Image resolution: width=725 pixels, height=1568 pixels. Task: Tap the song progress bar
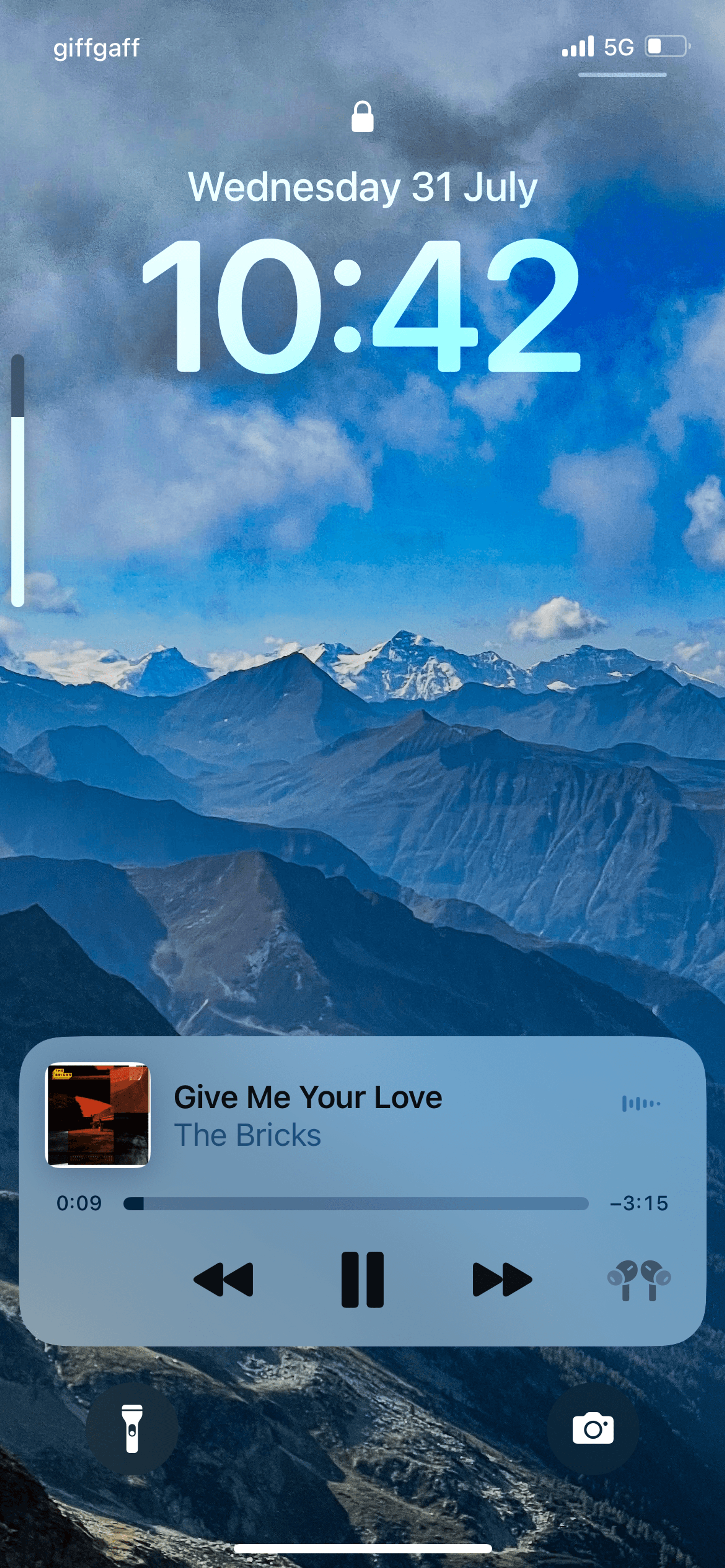coord(356,1203)
